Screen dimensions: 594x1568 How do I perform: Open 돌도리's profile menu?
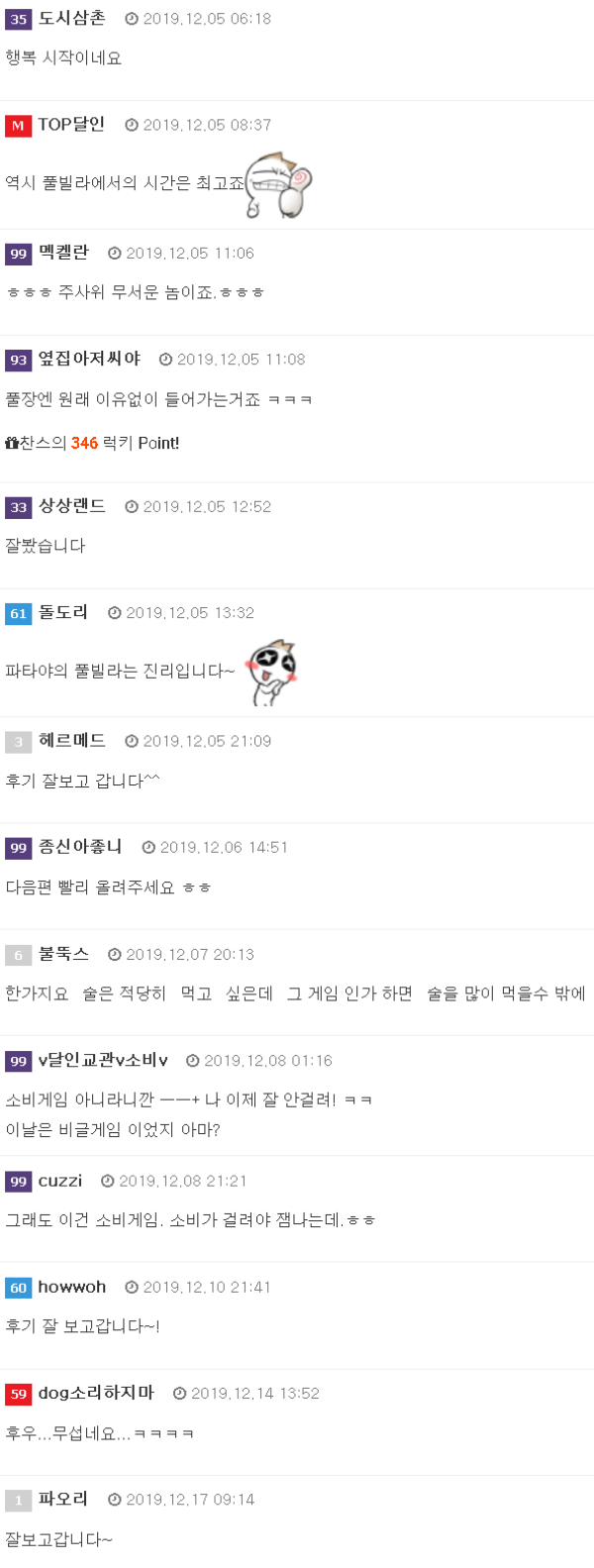[63, 612]
